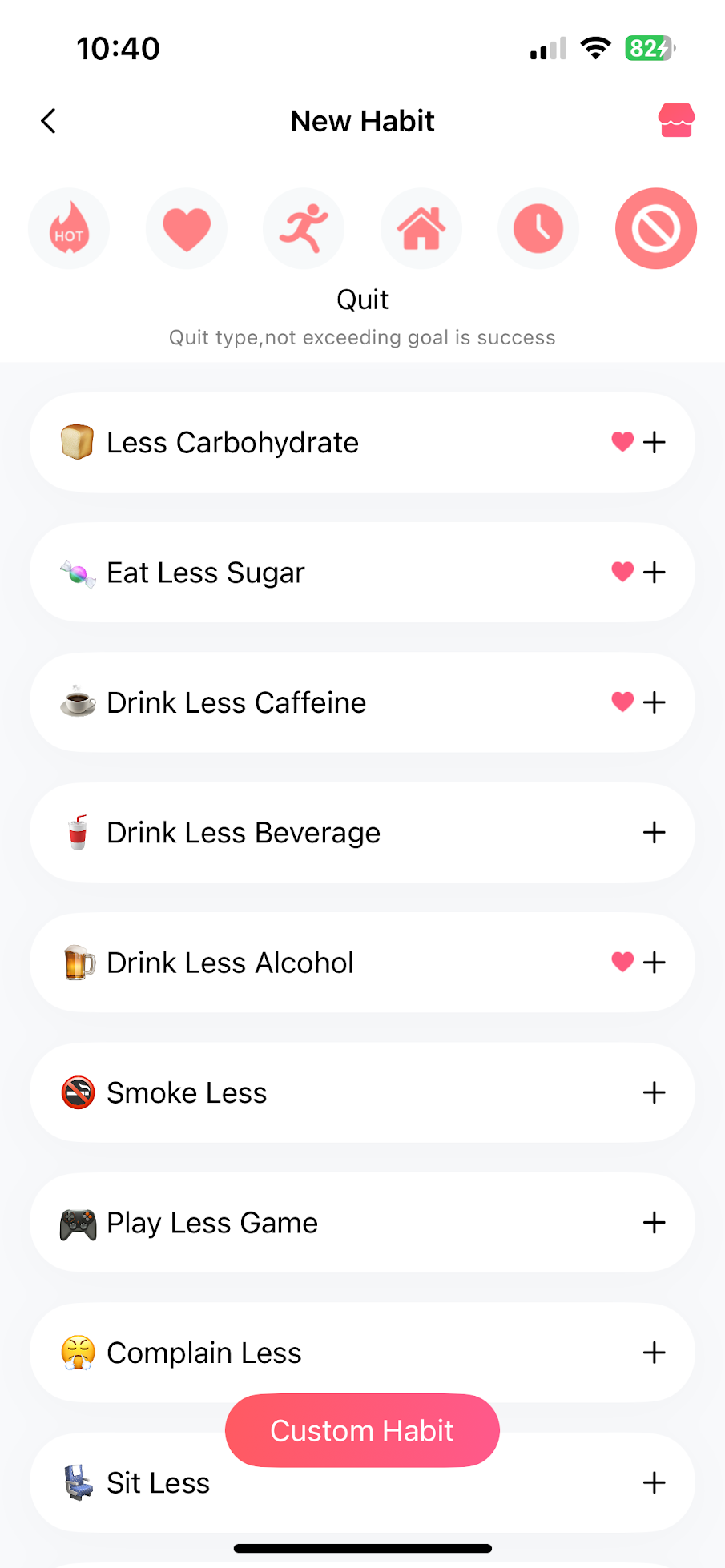Select the home category
725x1568 pixels.
[421, 229]
